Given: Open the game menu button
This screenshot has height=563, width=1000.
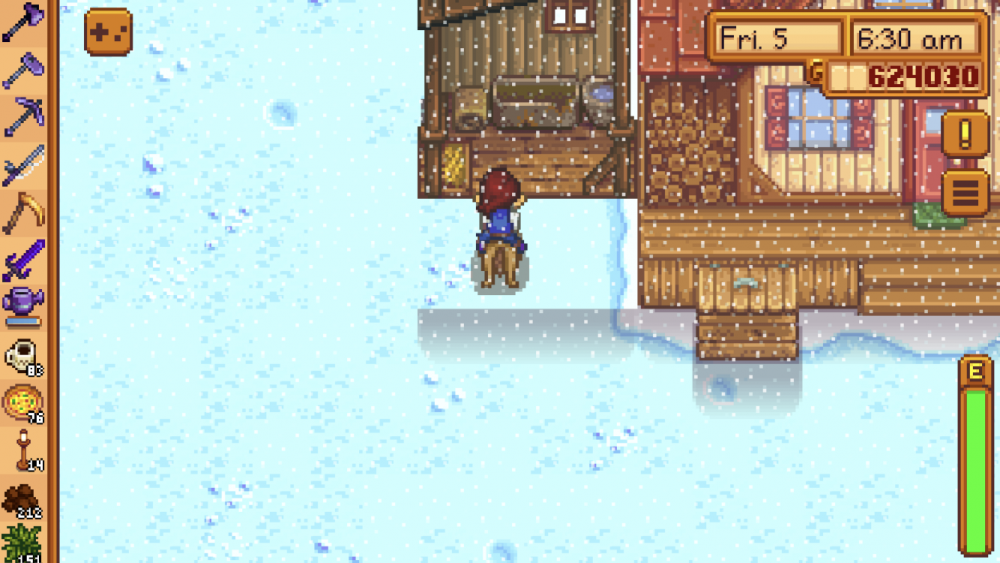Looking at the screenshot, I should tap(966, 193).
